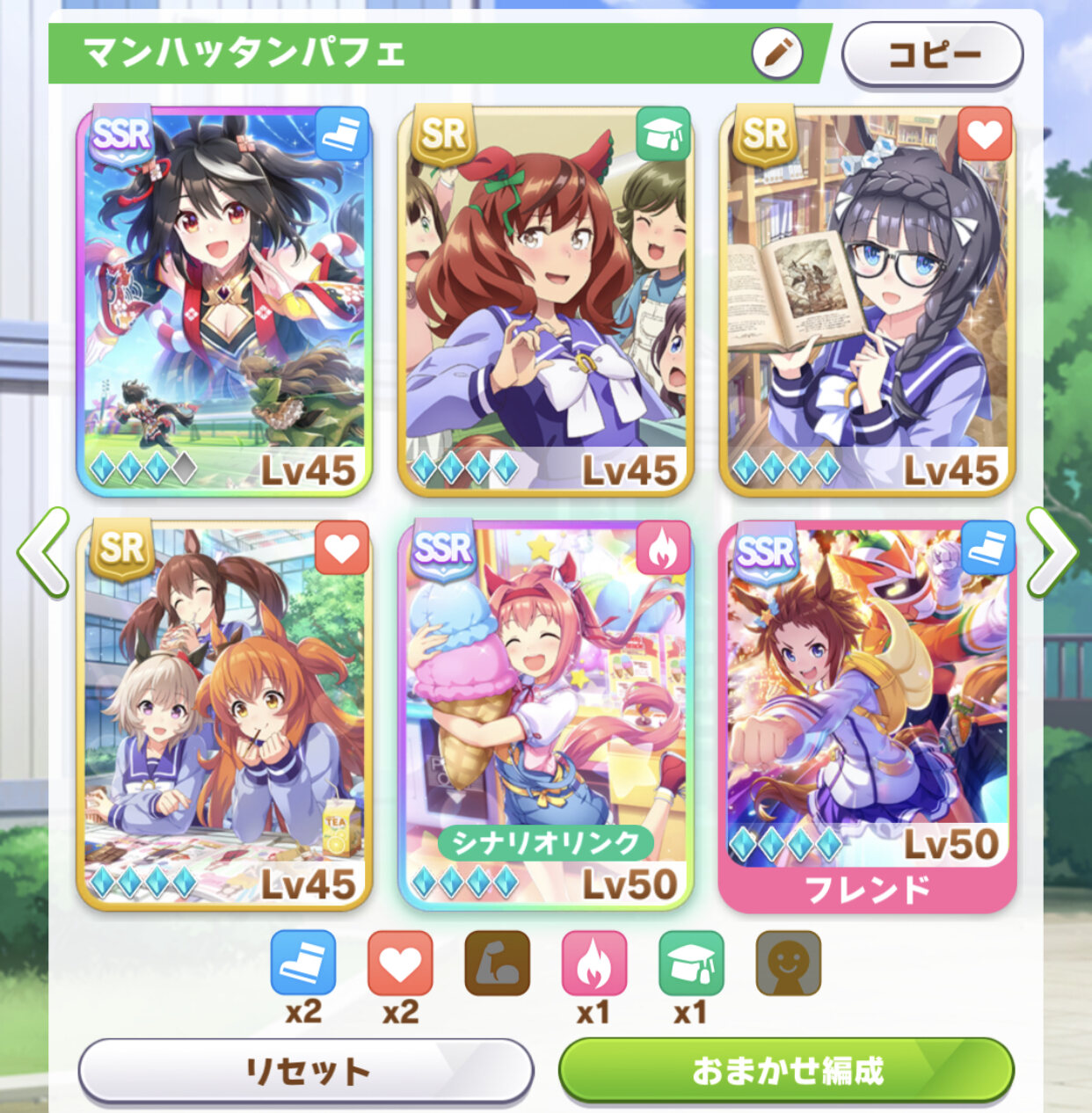Tap リセット to clear the deck
The image size is (1092, 1113).
[306, 1071]
